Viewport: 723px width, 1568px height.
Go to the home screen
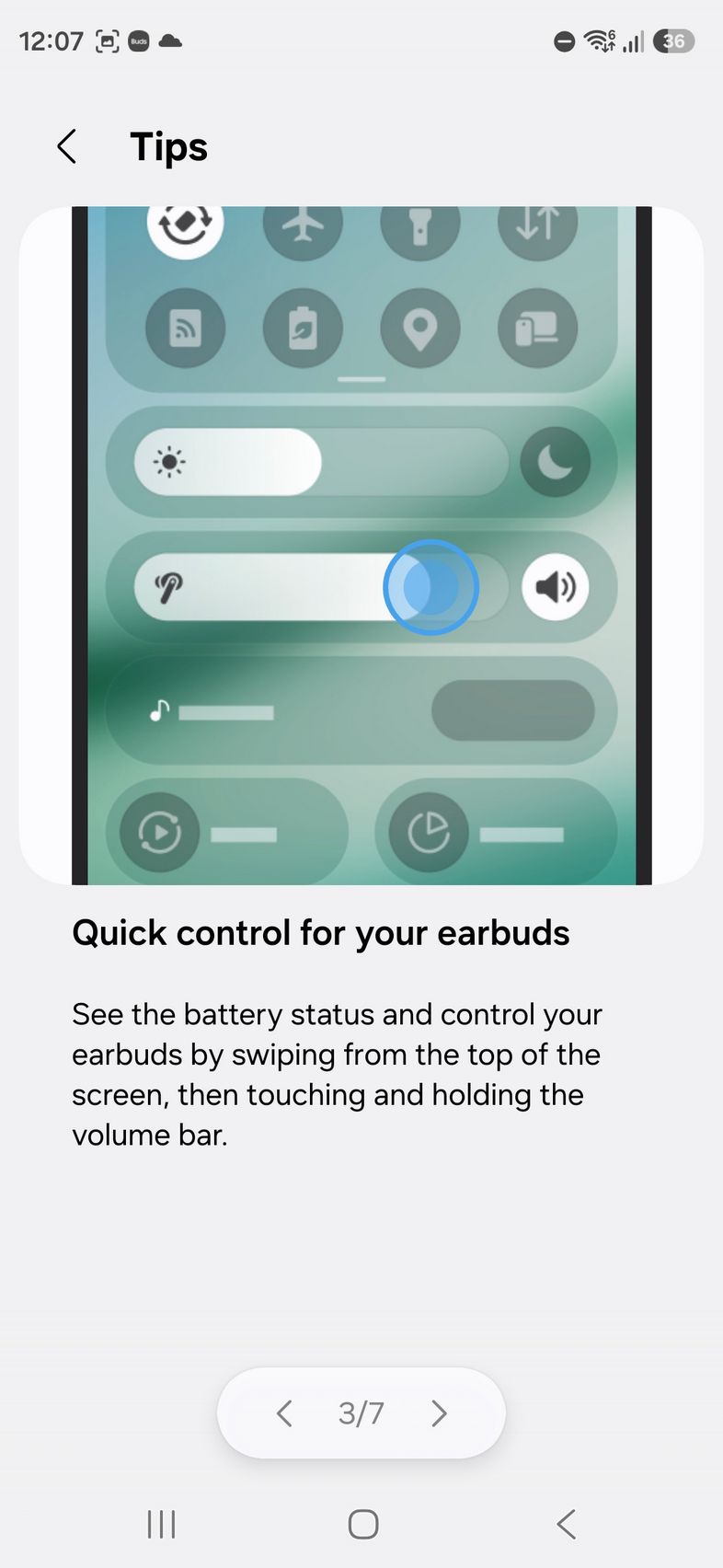click(x=362, y=1524)
